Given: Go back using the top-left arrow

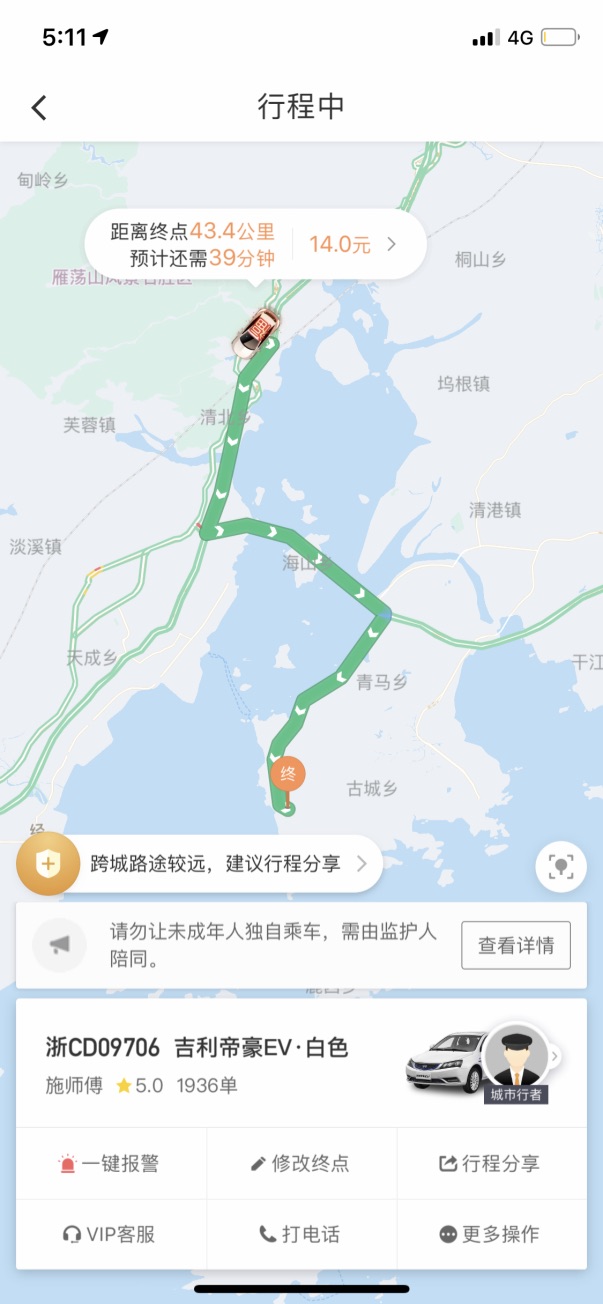Looking at the screenshot, I should point(39,107).
